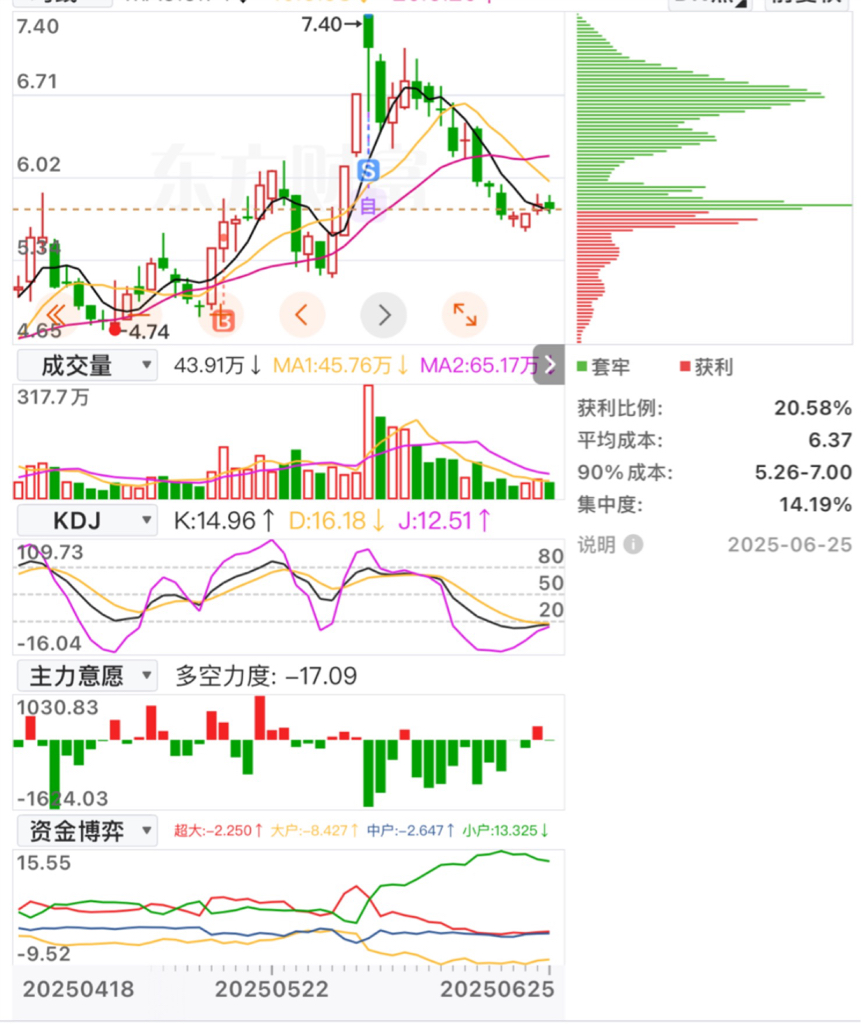Change the 主力意愿 indicator selector
This screenshot has width=861, height=1024.
point(87,676)
